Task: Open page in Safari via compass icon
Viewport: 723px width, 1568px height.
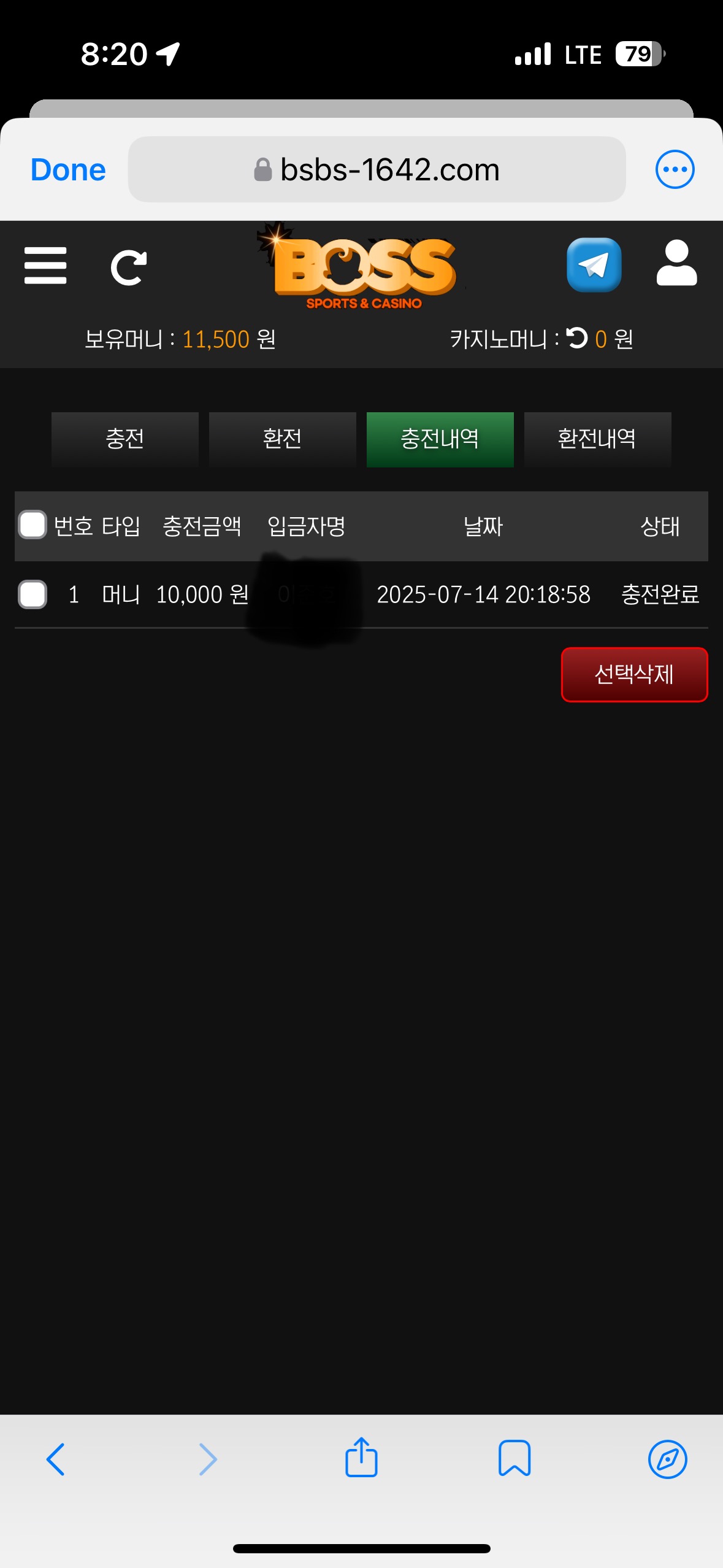Action: point(667,1459)
